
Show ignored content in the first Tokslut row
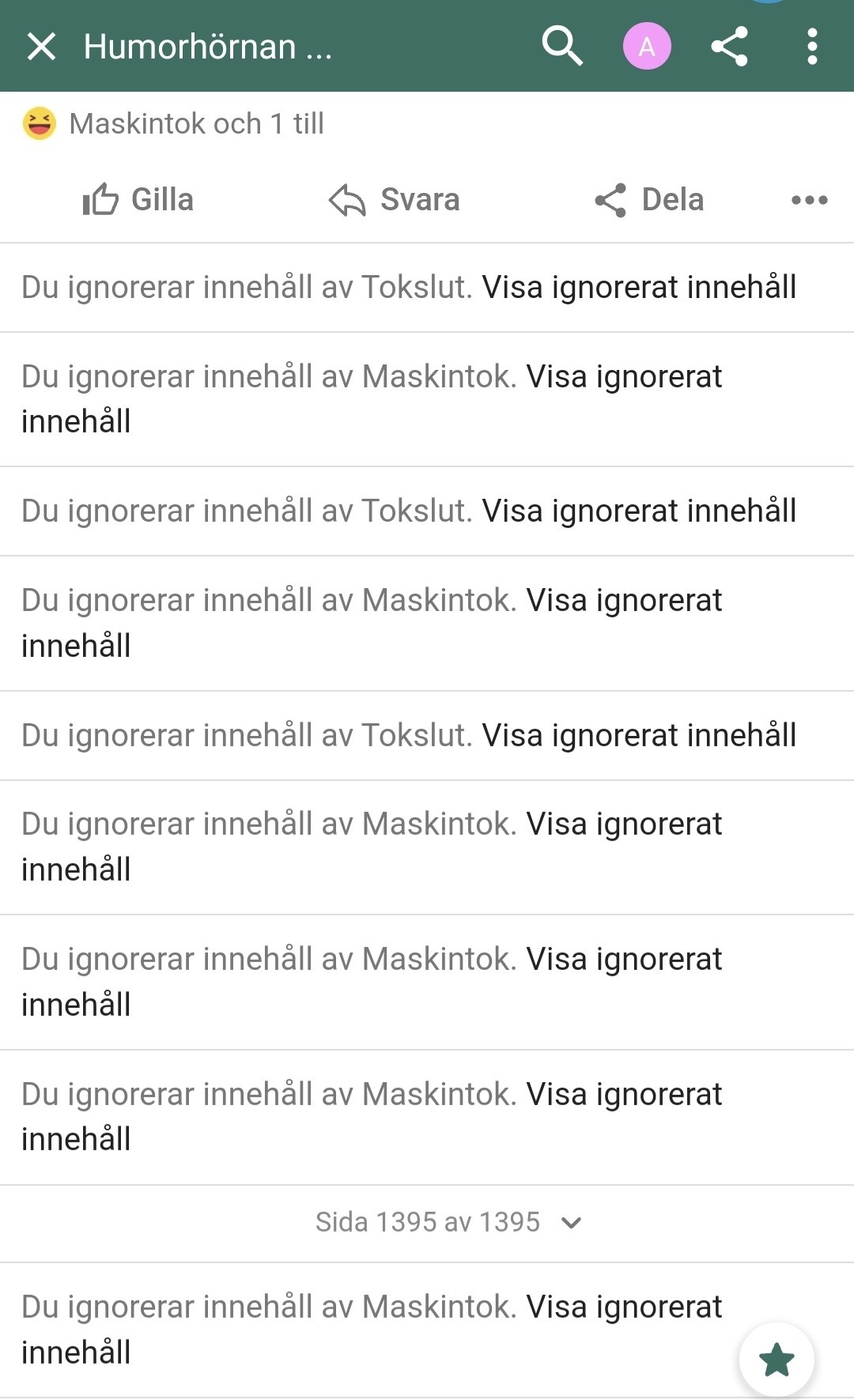(639, 287)
